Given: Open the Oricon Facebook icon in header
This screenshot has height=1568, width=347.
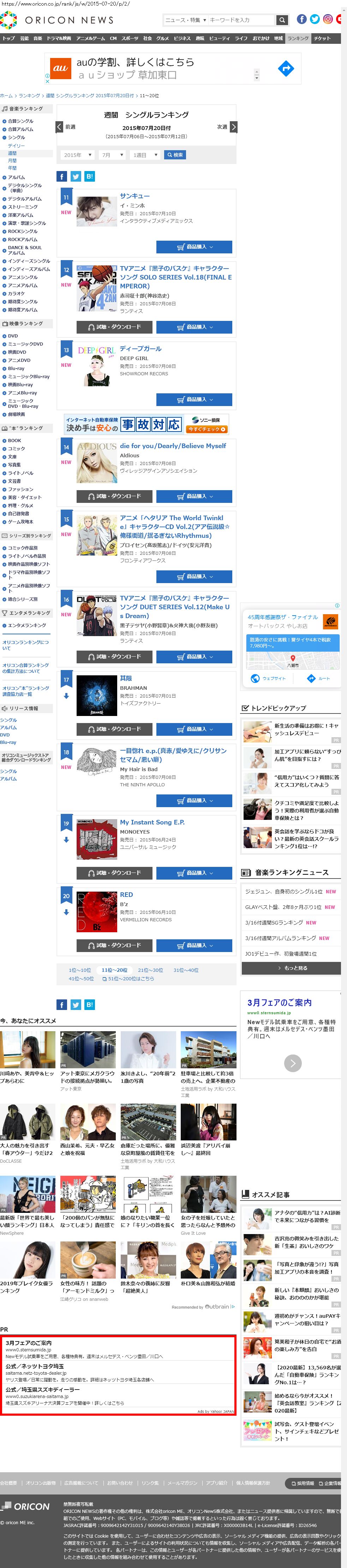Looking at the screenshot, I should (x=301, y=19).
